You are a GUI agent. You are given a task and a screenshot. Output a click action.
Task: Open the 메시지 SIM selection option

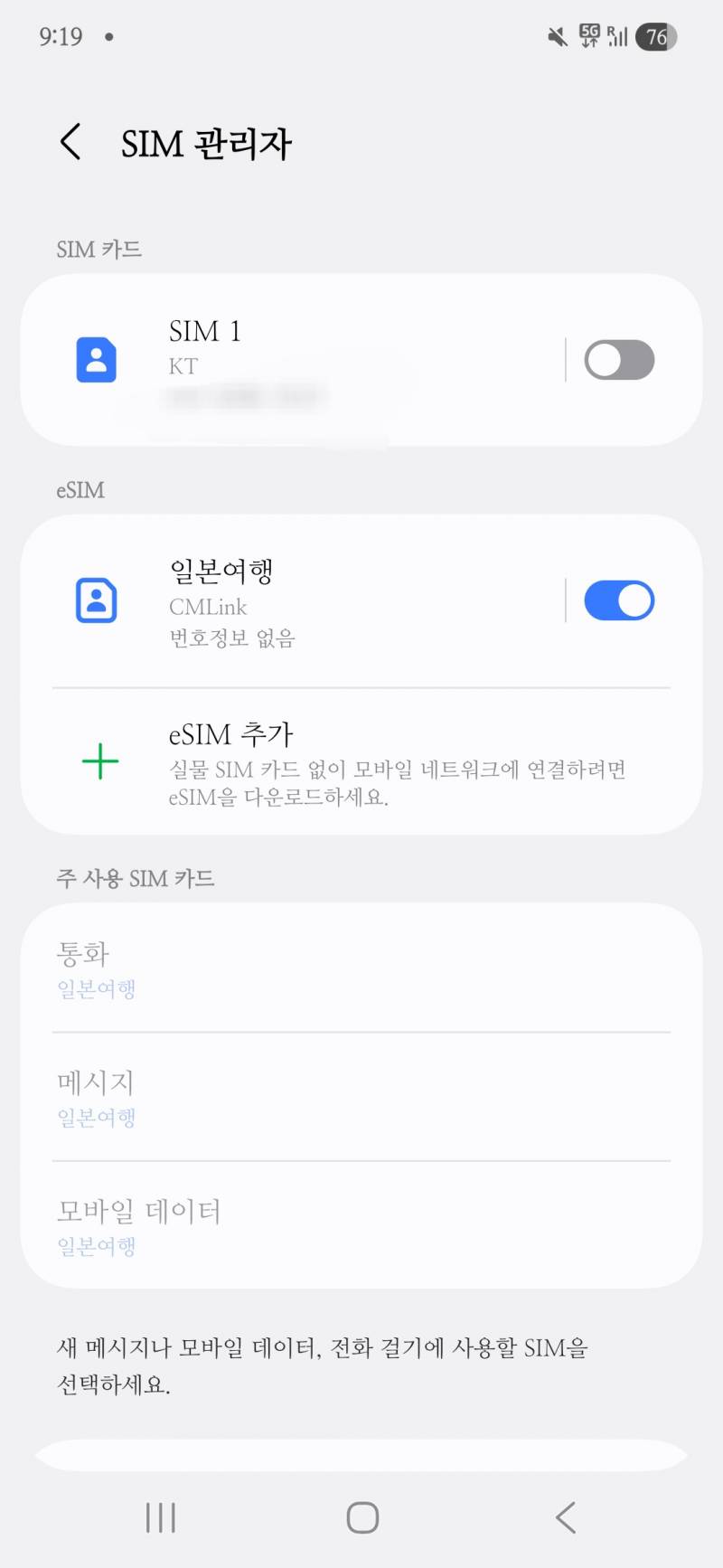point(361,1097)
